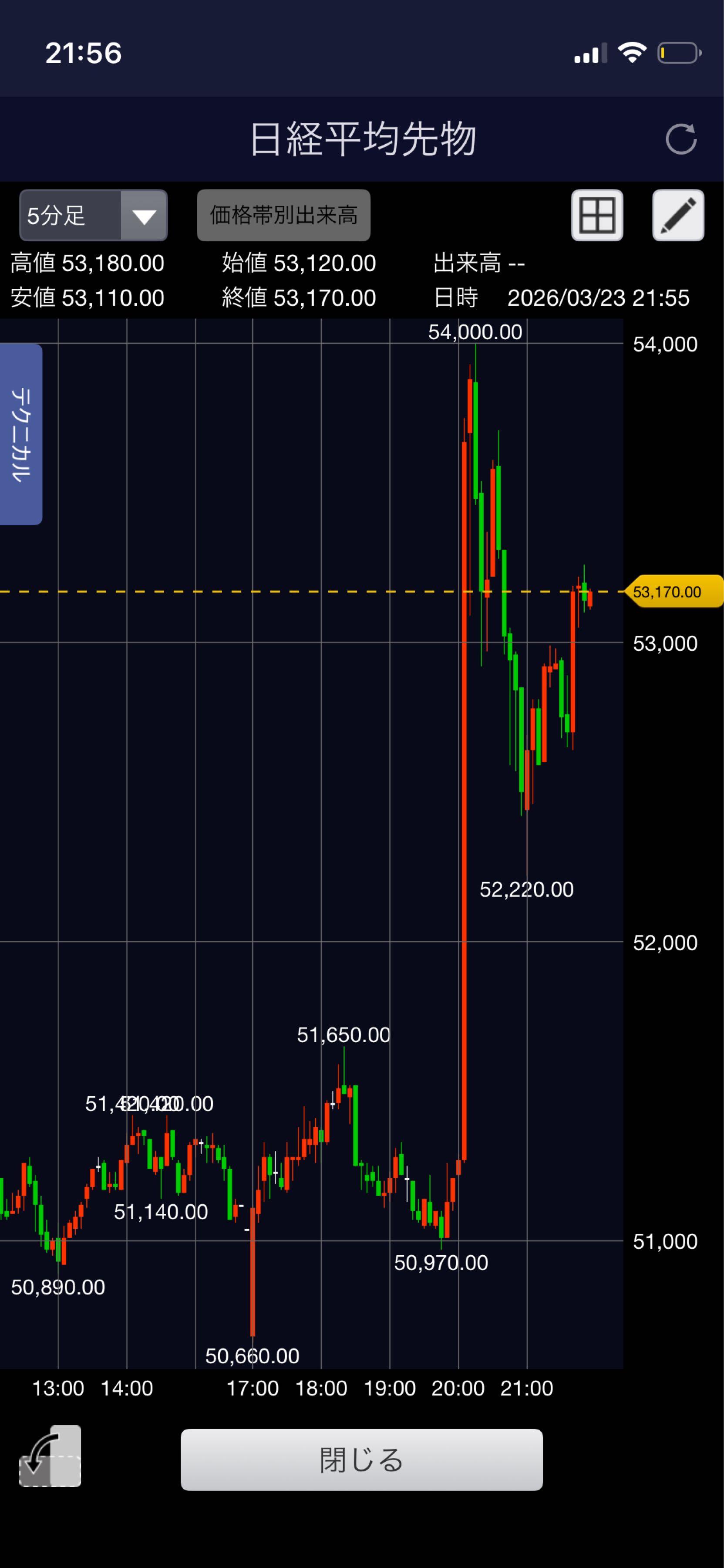724x1568 pixels.
Task: Tap the rotate screen icon
Action: 51,1456
